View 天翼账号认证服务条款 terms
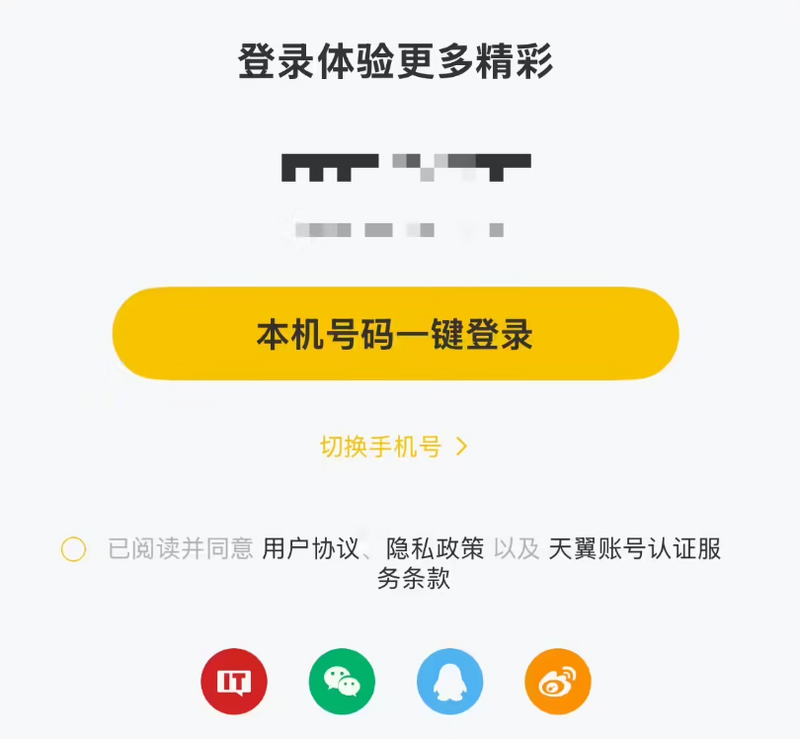 [x=634, y=549]
